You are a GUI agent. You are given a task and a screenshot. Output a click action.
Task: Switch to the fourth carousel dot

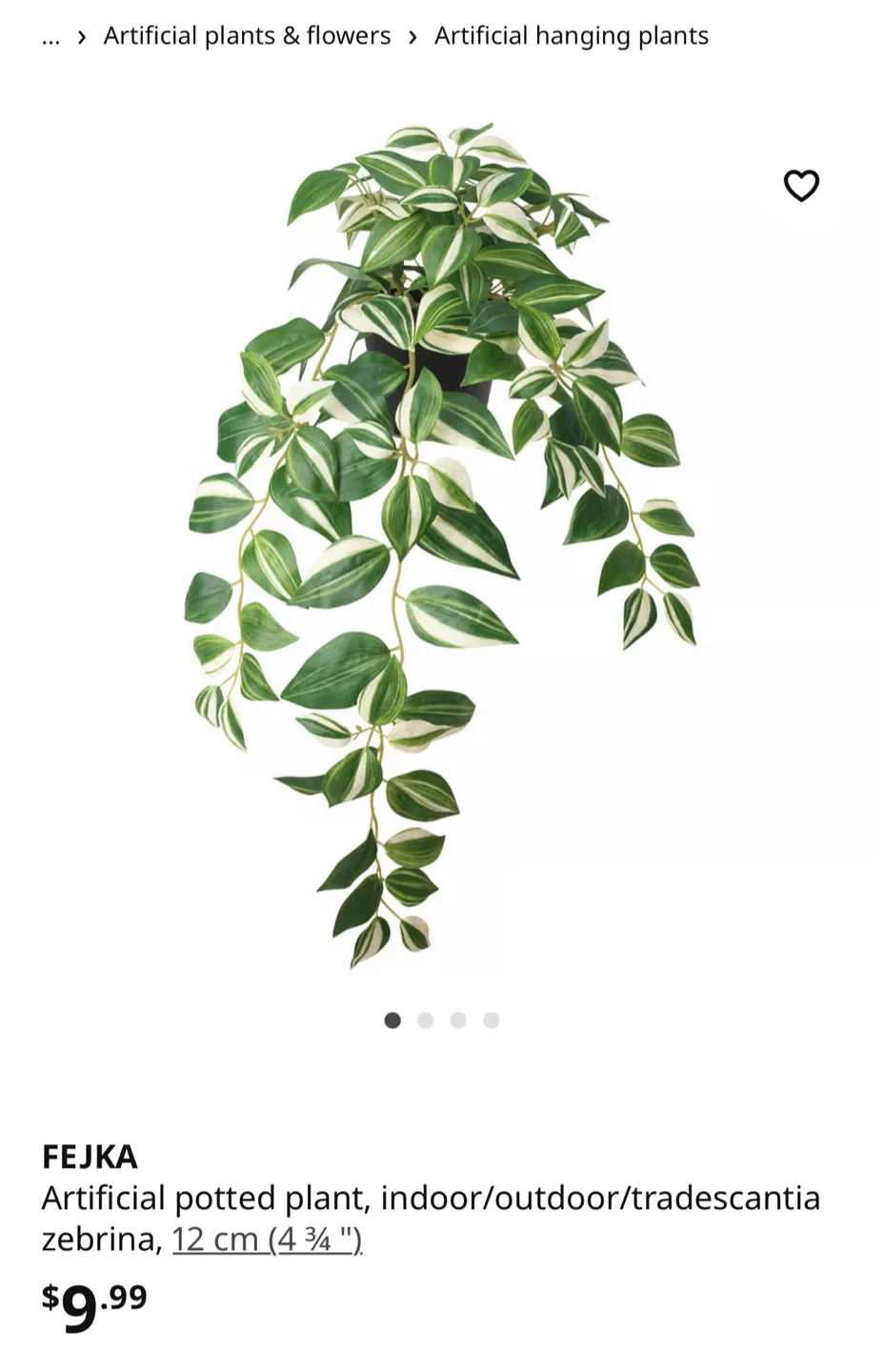tap(491, 1019)
